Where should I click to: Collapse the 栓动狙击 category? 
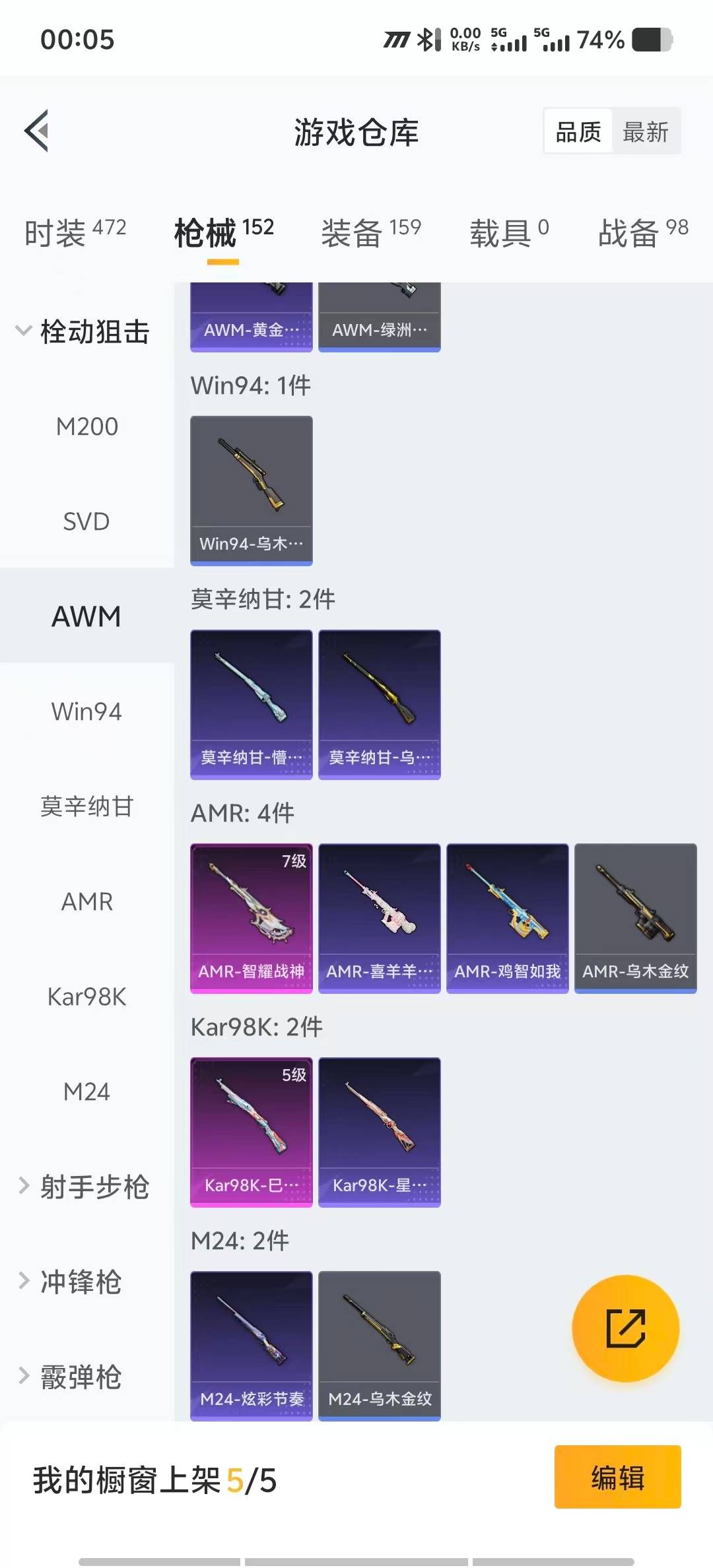83,331
